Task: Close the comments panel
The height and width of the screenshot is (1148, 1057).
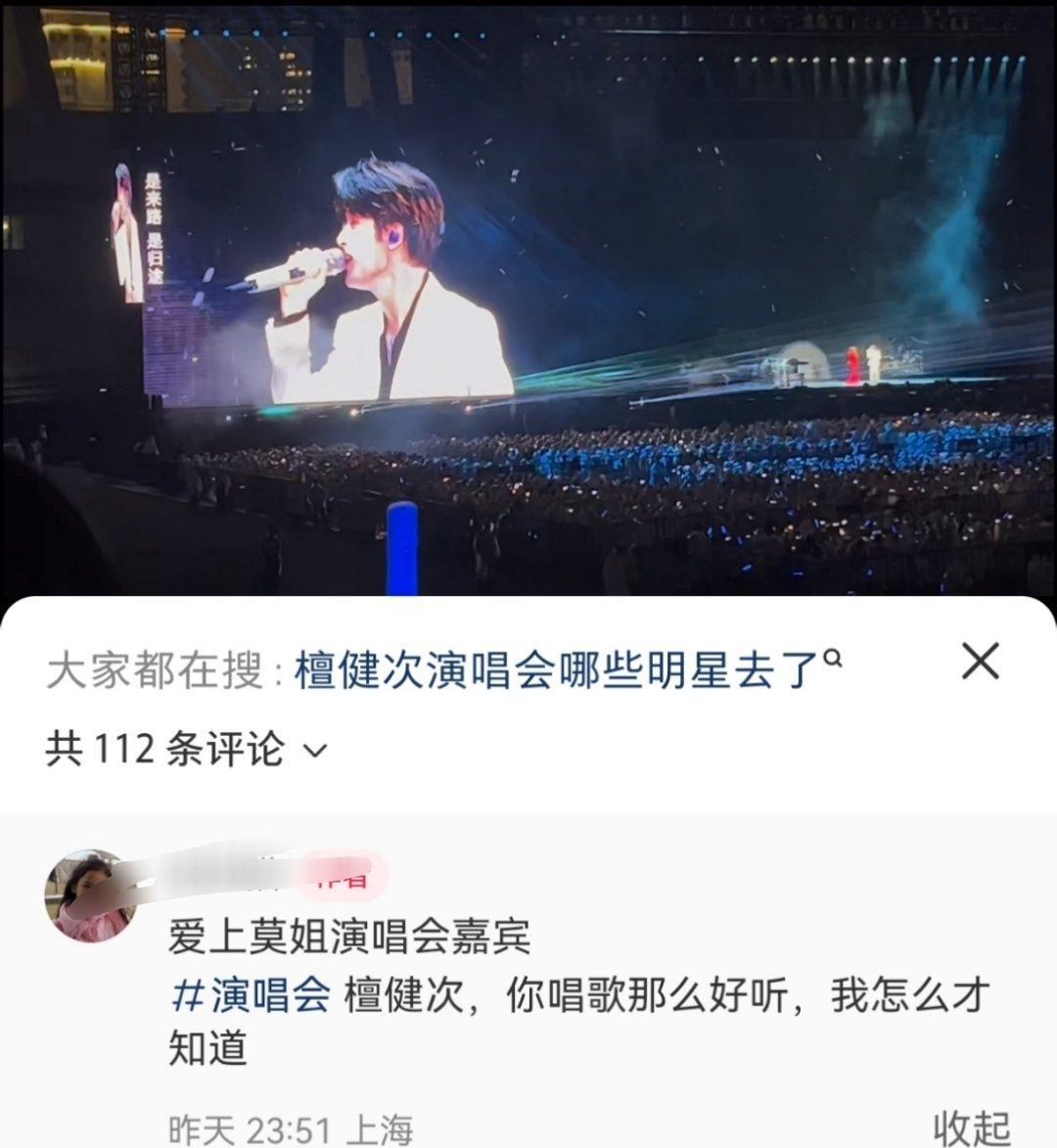Action: click(980, 663)
